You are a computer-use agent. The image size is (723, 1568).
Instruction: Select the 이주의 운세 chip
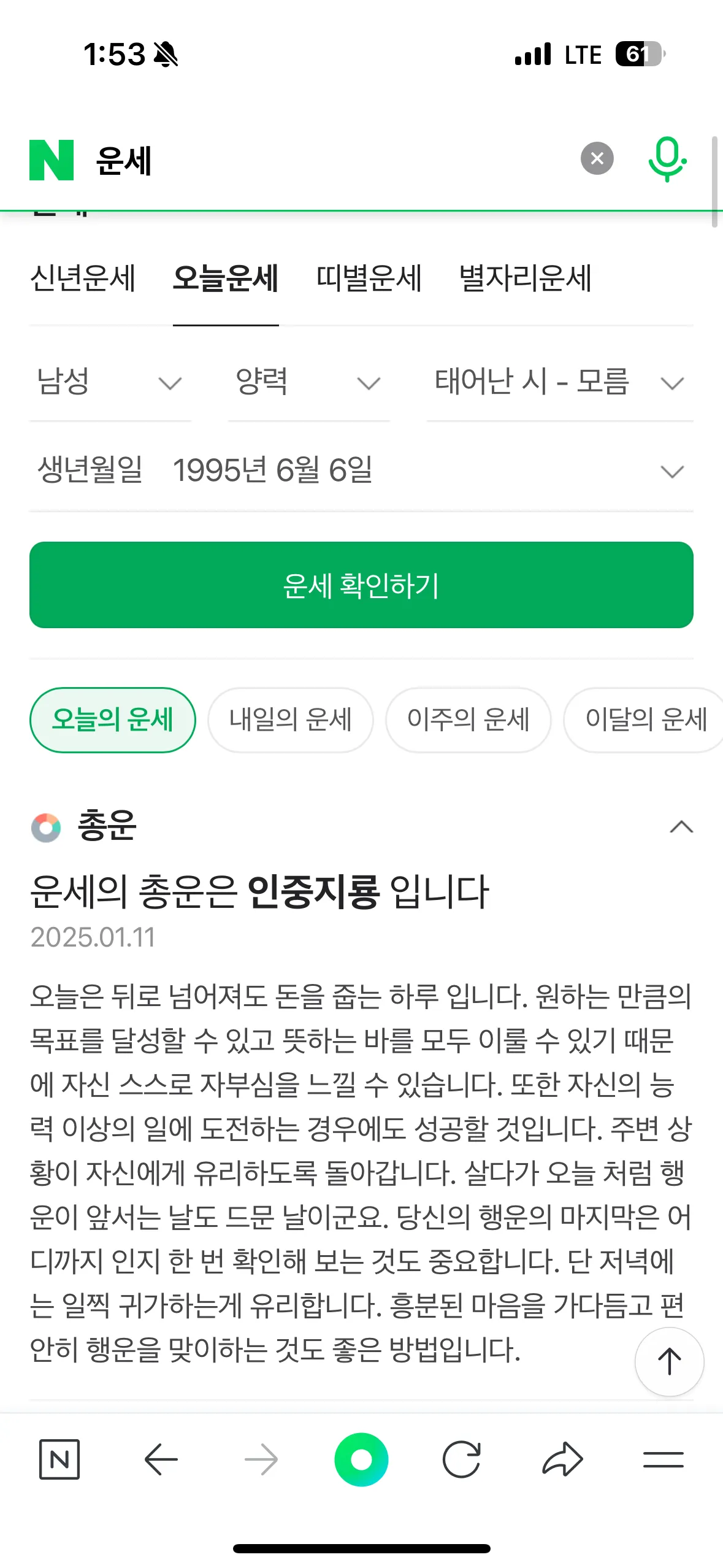(x=469, y=720)
